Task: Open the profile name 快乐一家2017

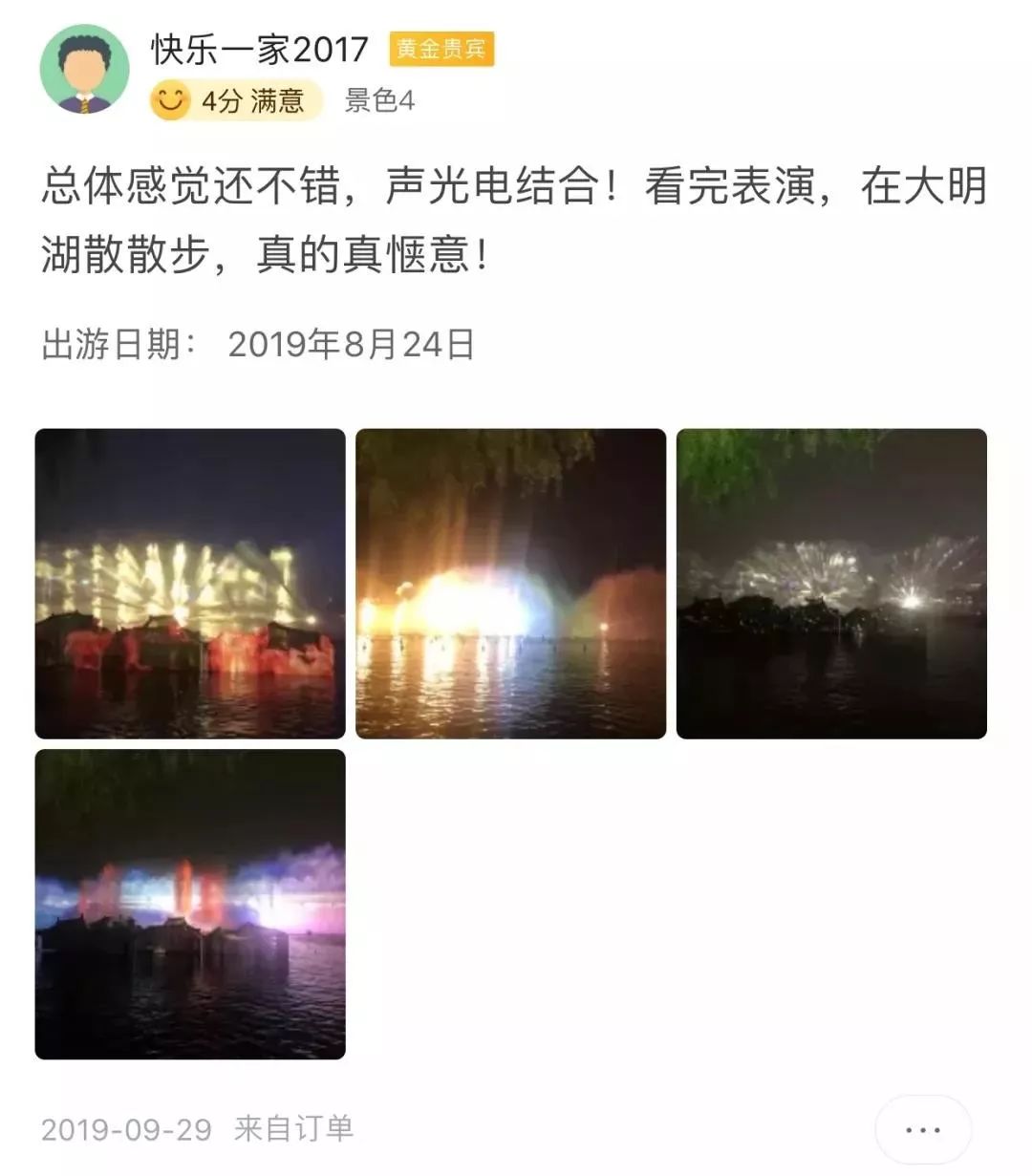Action: 259,48
